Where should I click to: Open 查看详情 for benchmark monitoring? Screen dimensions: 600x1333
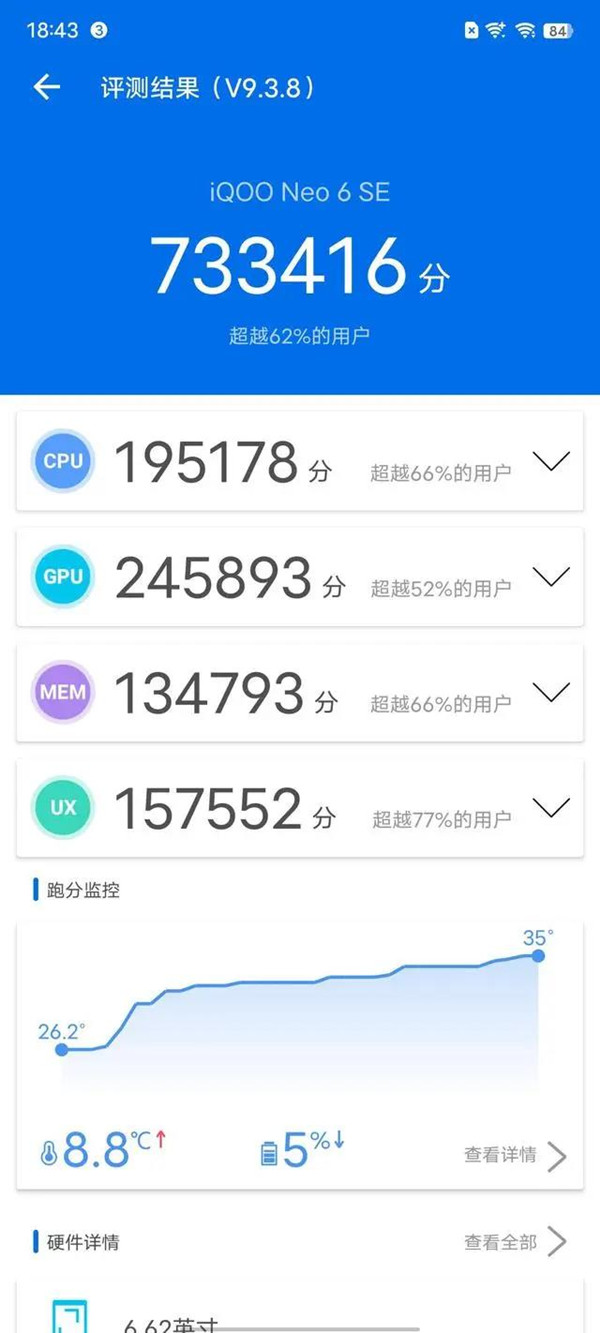click(x=515, y=1156)
